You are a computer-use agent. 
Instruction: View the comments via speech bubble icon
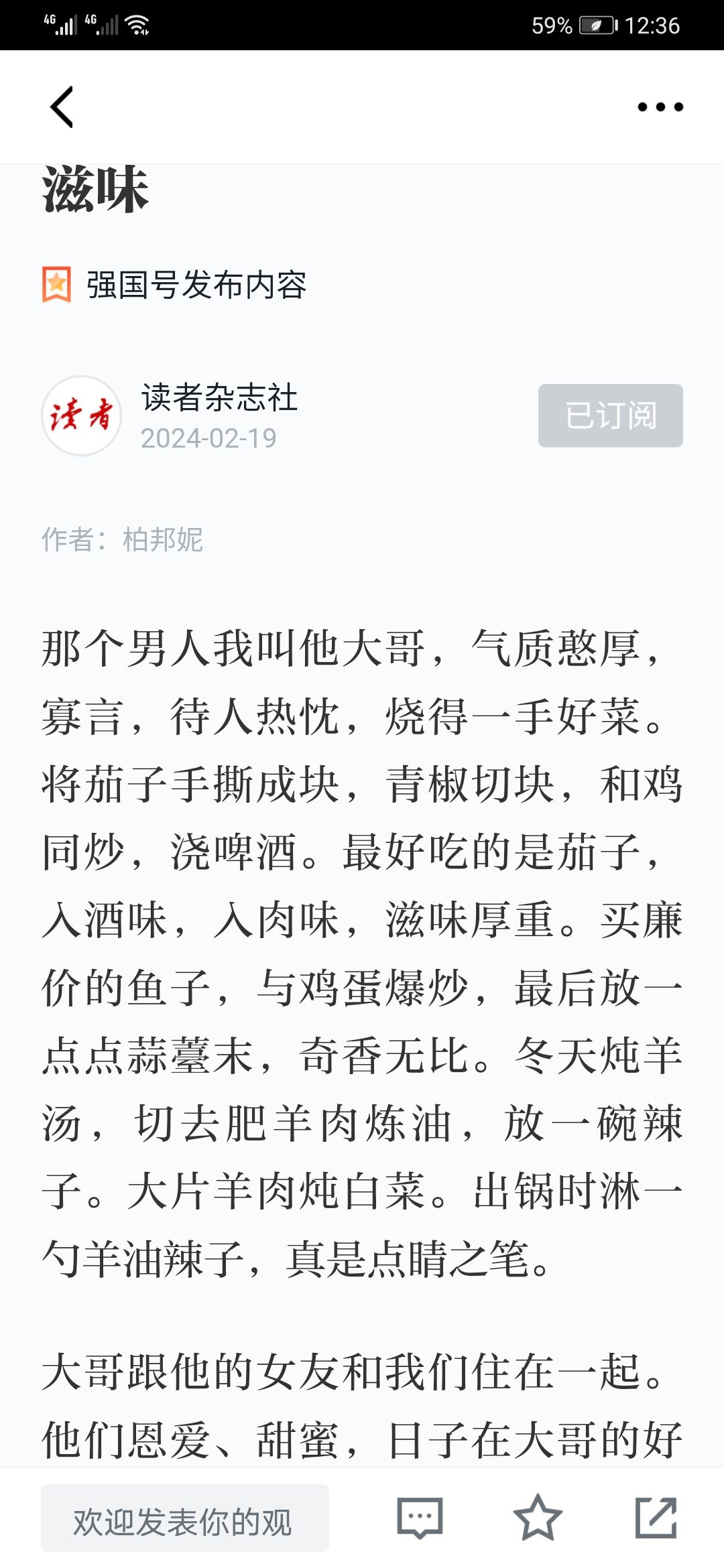click(x=420, y=1518)
